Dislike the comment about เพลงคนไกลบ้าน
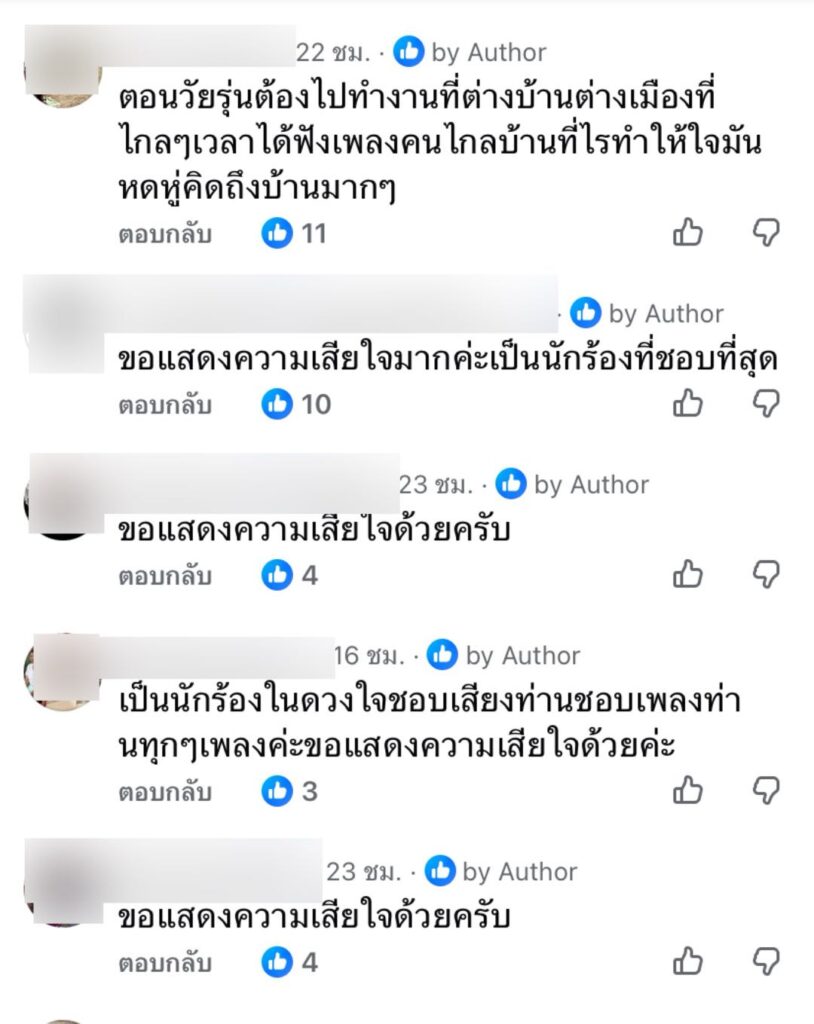Viewport: 814px width, 1024px height. (766, 234)
